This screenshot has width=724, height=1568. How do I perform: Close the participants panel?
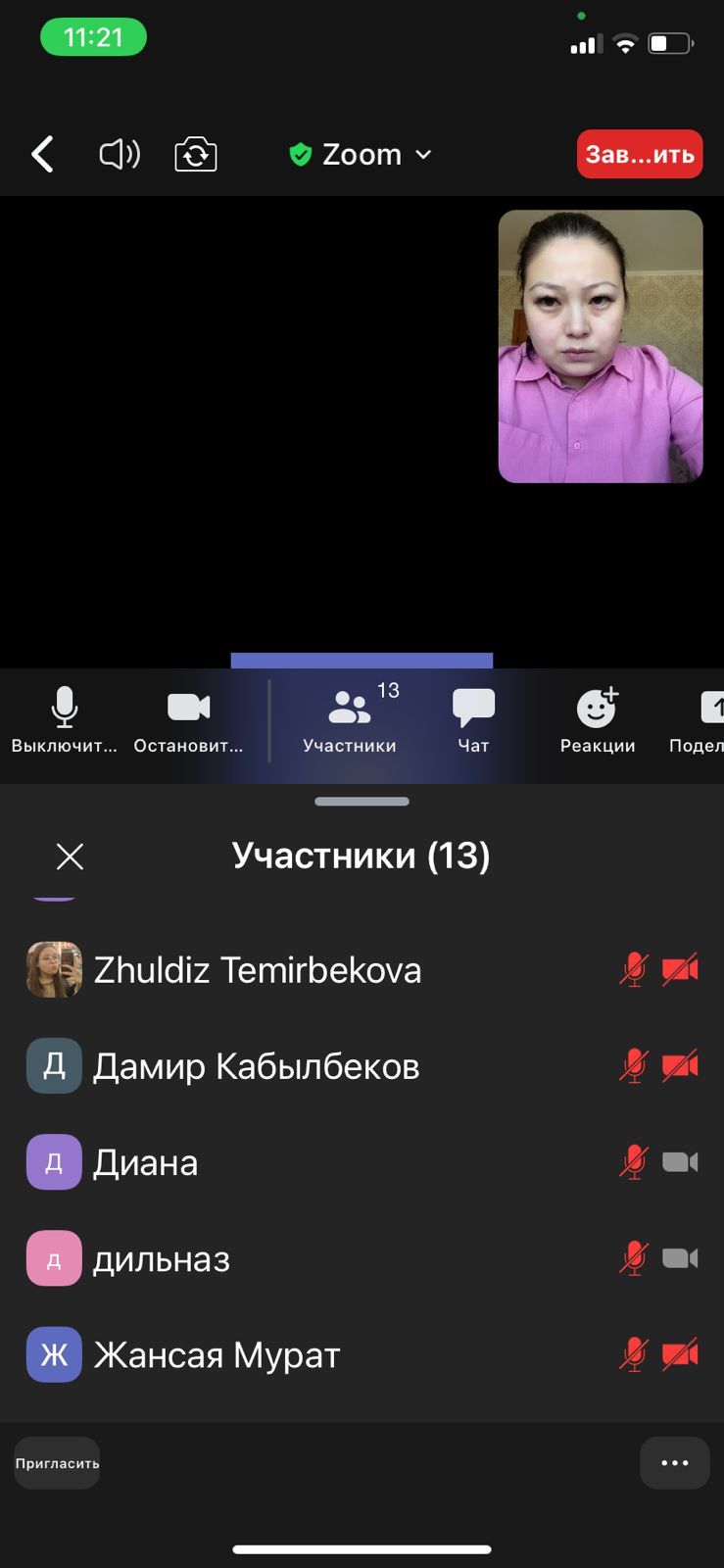70,857
